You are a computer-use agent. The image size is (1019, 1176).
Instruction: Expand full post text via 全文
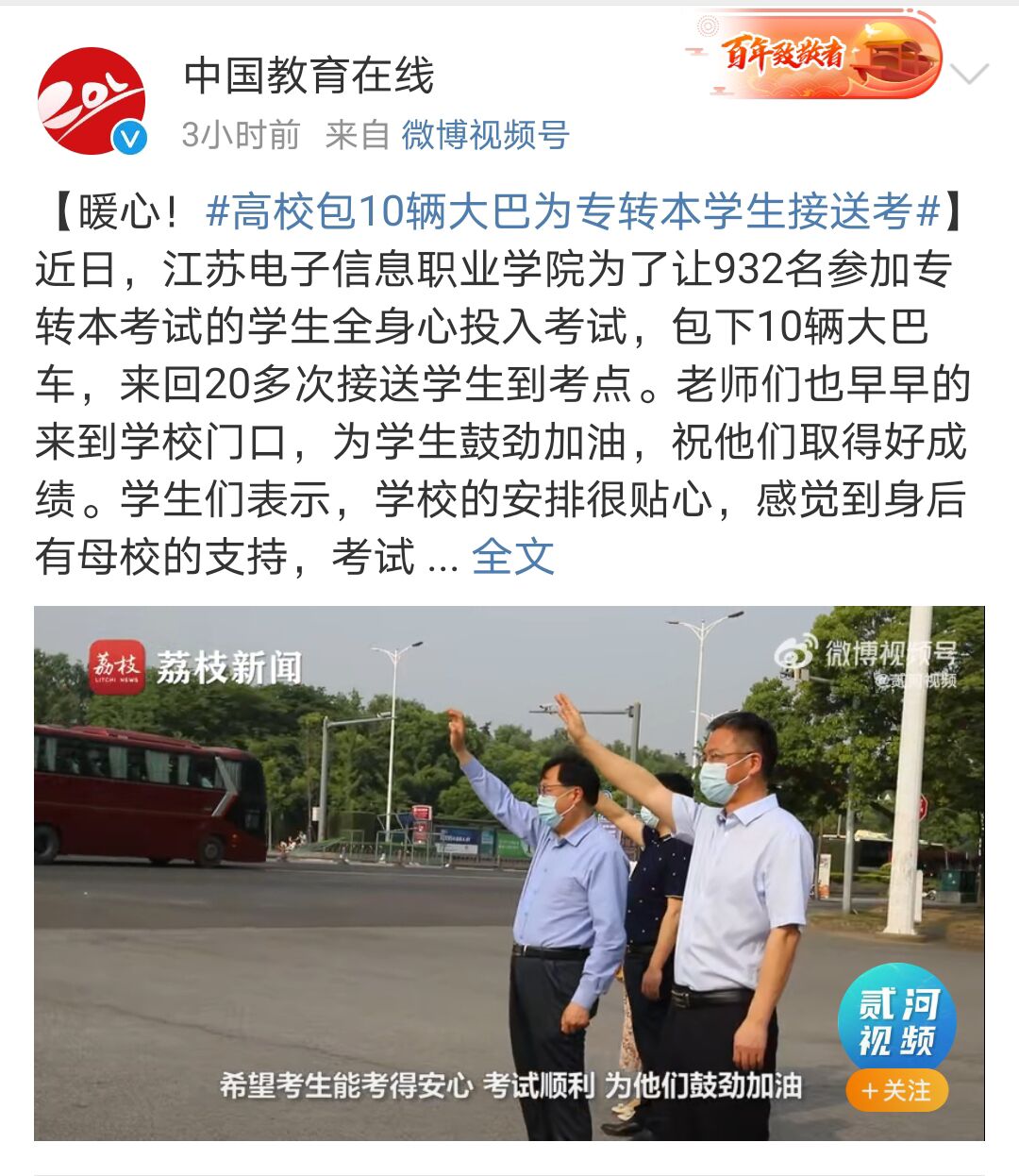[x=512, y=557]
